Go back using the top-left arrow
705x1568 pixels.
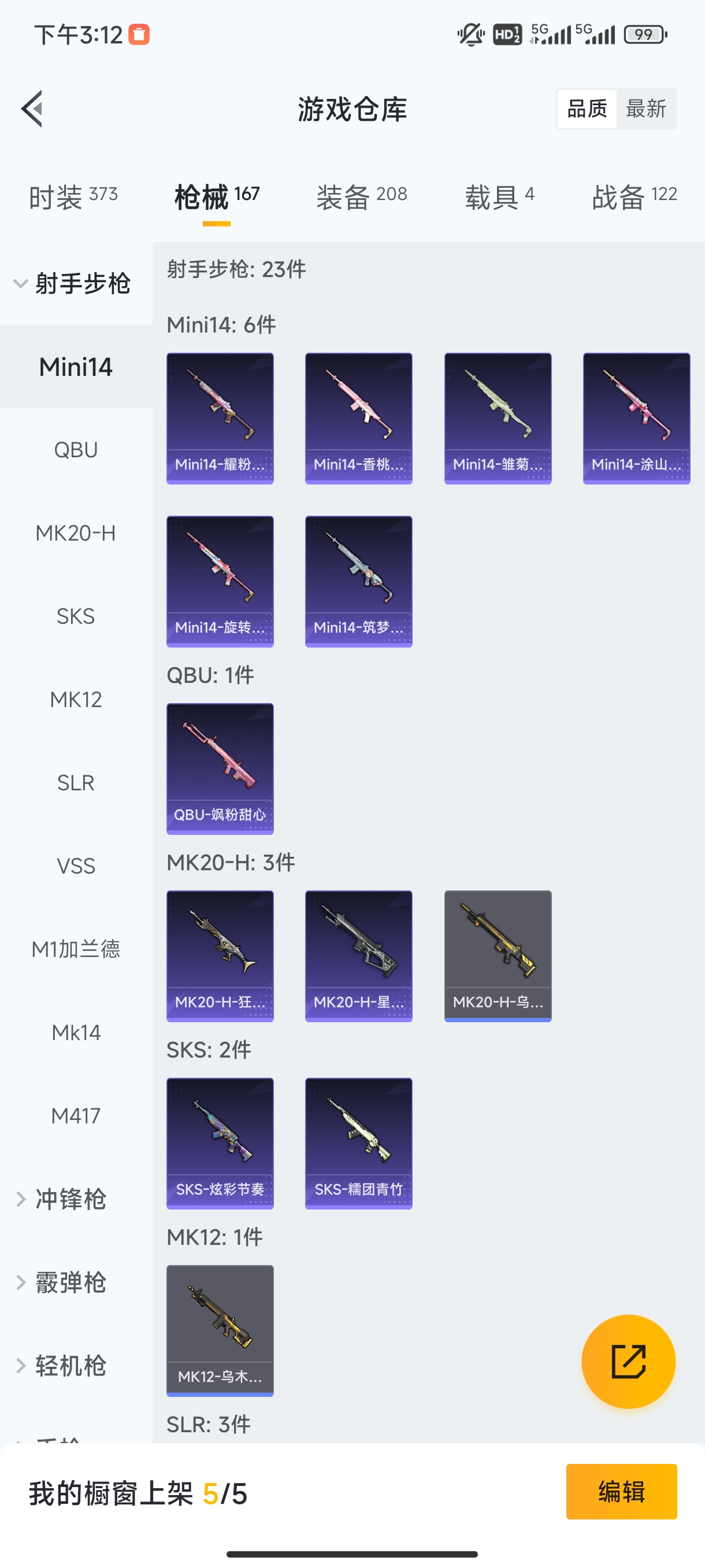[x=32, y=109]
